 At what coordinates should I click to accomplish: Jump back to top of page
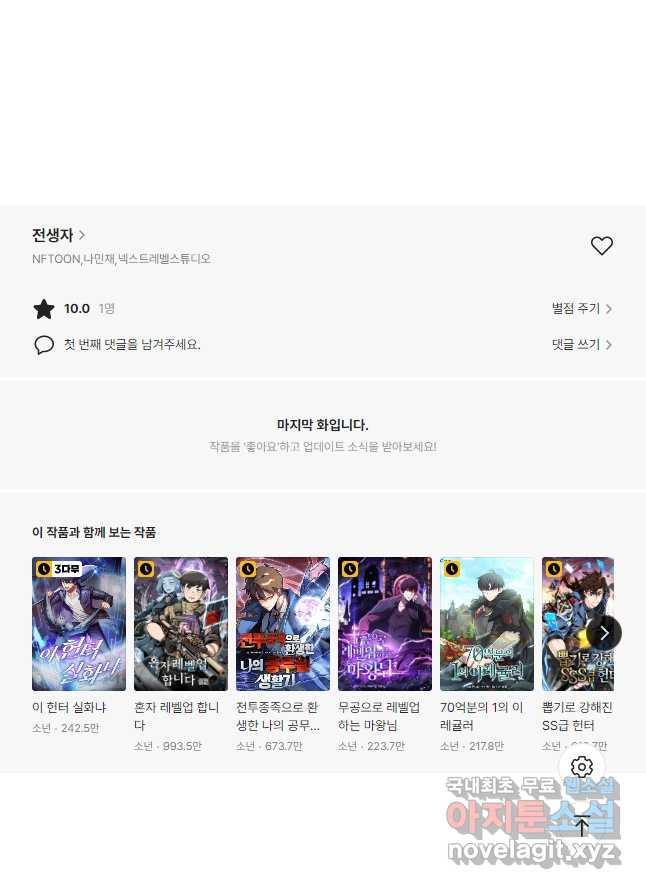pos(582,825)
